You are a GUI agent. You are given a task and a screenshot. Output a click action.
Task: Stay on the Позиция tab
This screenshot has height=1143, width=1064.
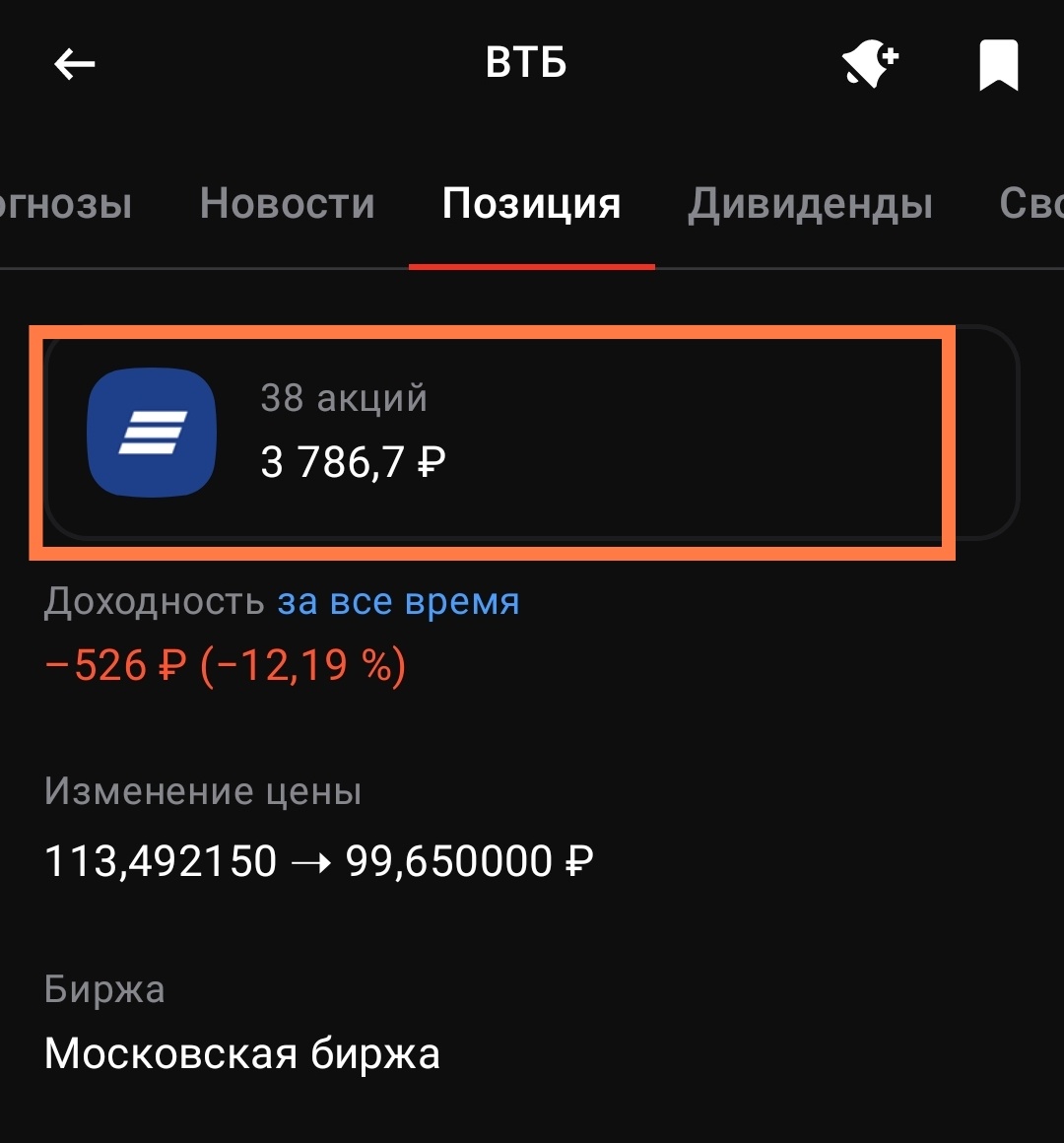532,204
